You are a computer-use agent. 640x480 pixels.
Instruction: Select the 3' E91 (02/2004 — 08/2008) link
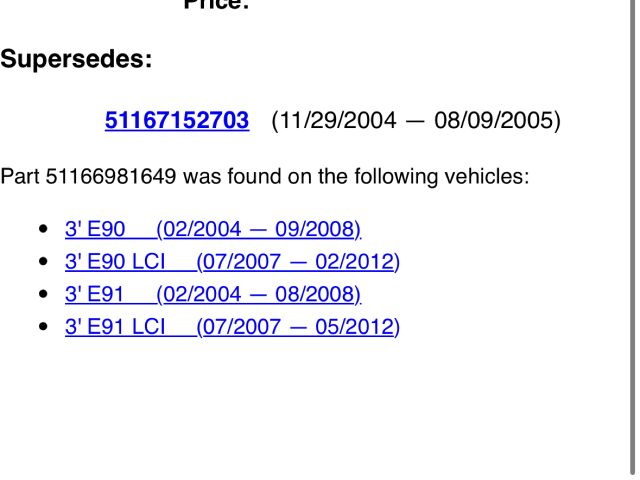click(212, 294)
